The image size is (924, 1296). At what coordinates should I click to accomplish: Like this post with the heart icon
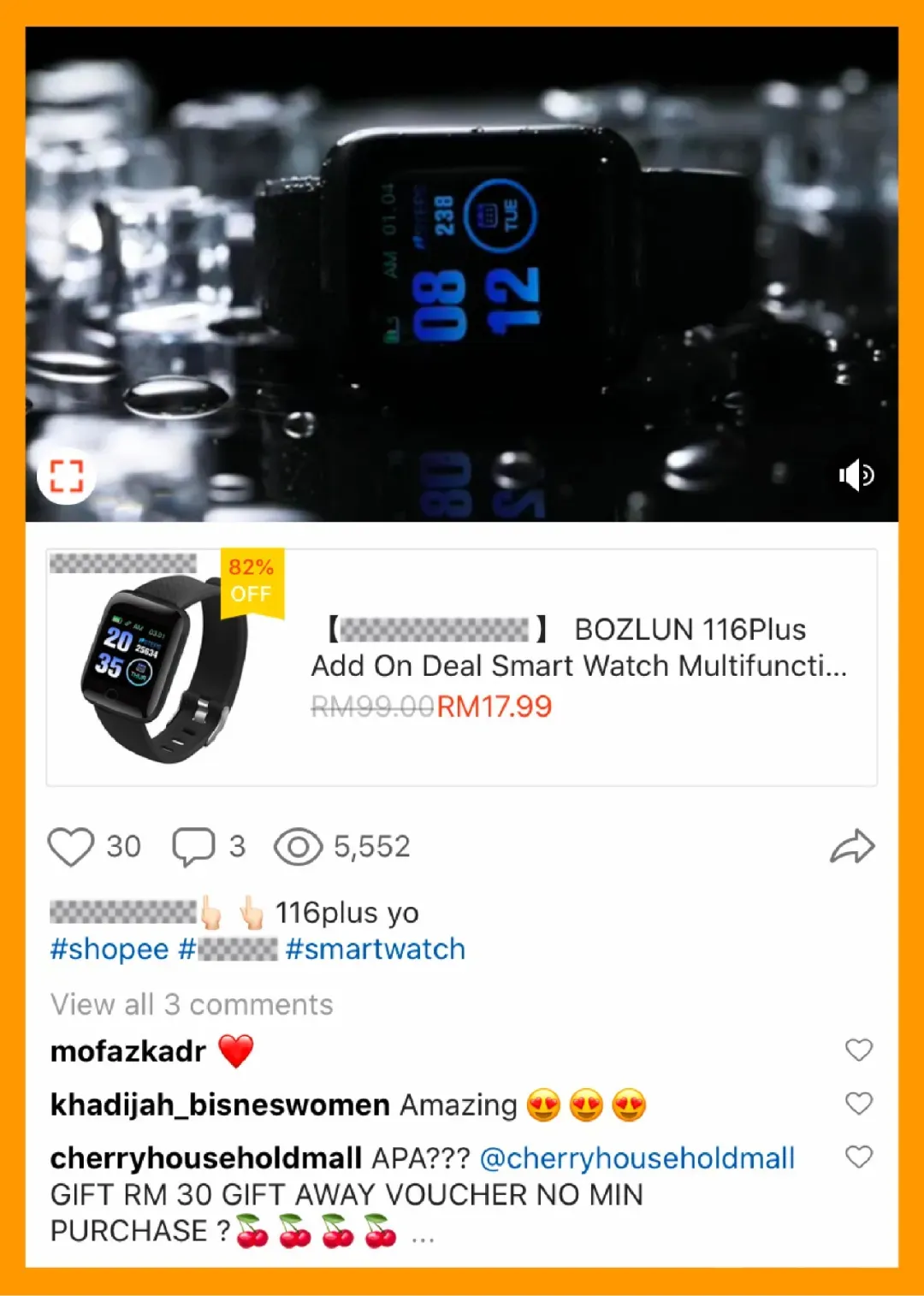tap(70, 847)
